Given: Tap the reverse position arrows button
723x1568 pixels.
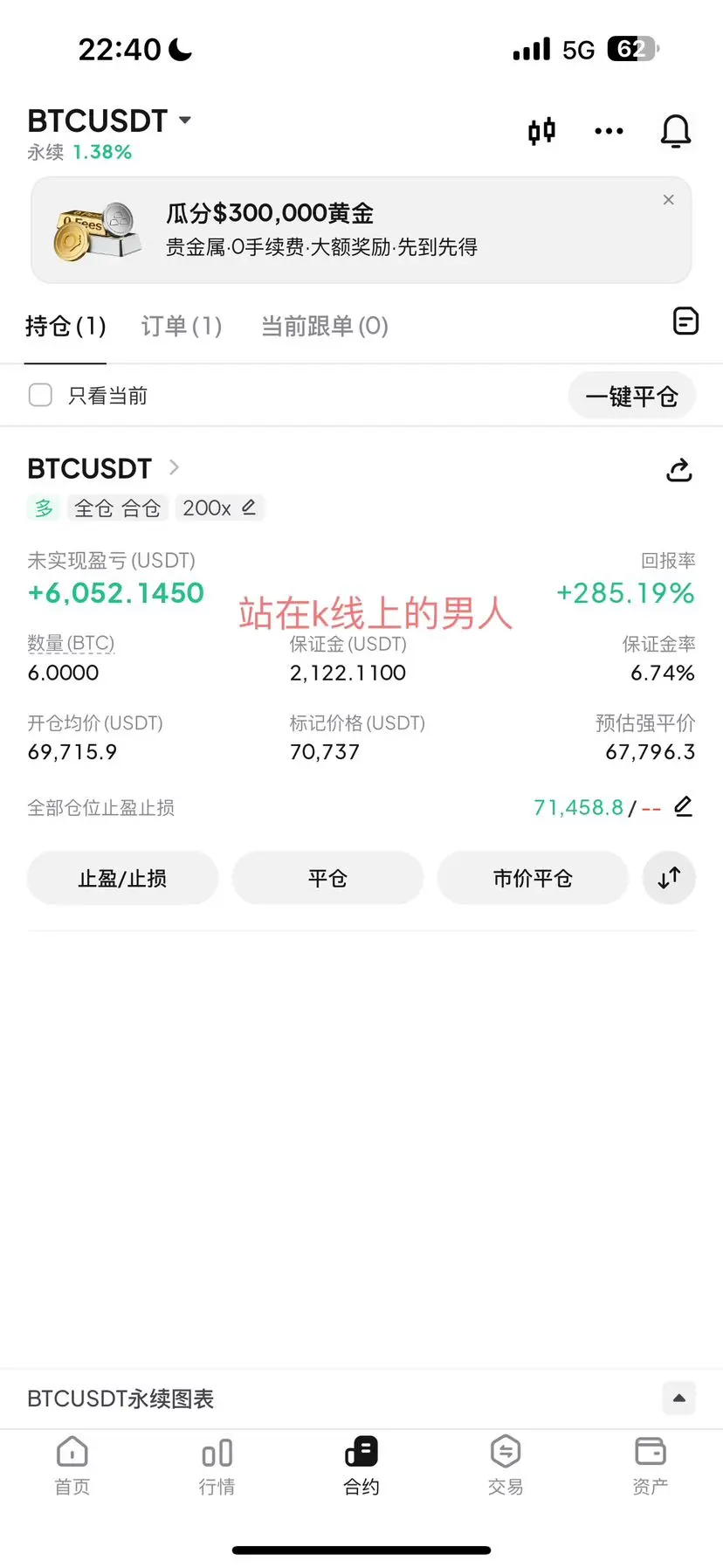Looking at the screenshot, I should (669, 878).
